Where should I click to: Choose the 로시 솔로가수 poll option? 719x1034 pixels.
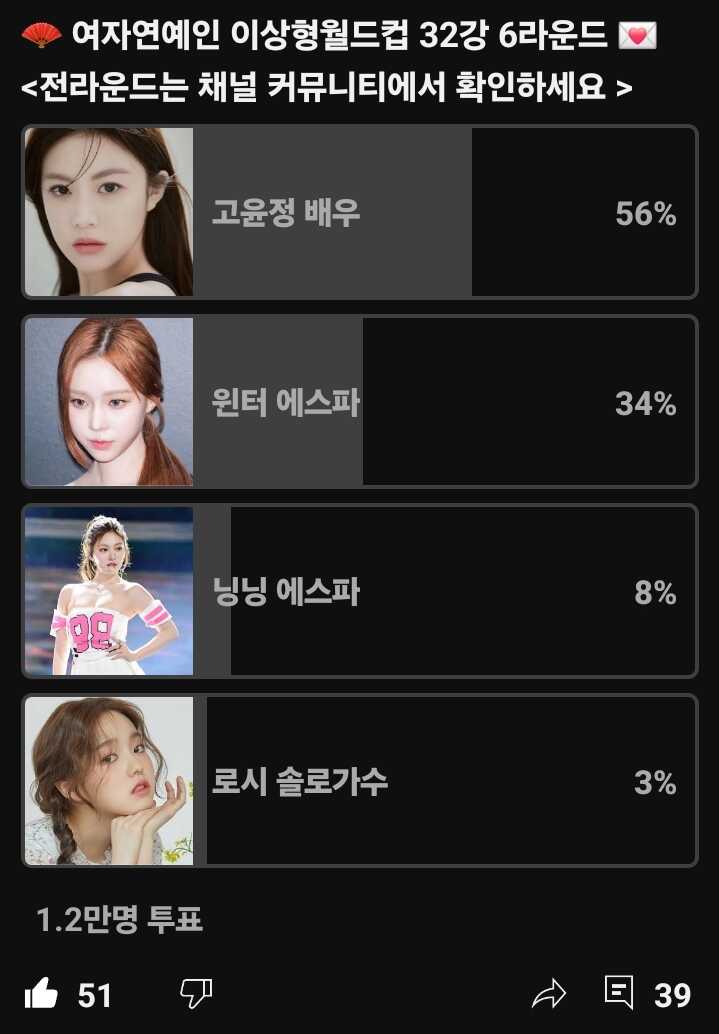360,782
